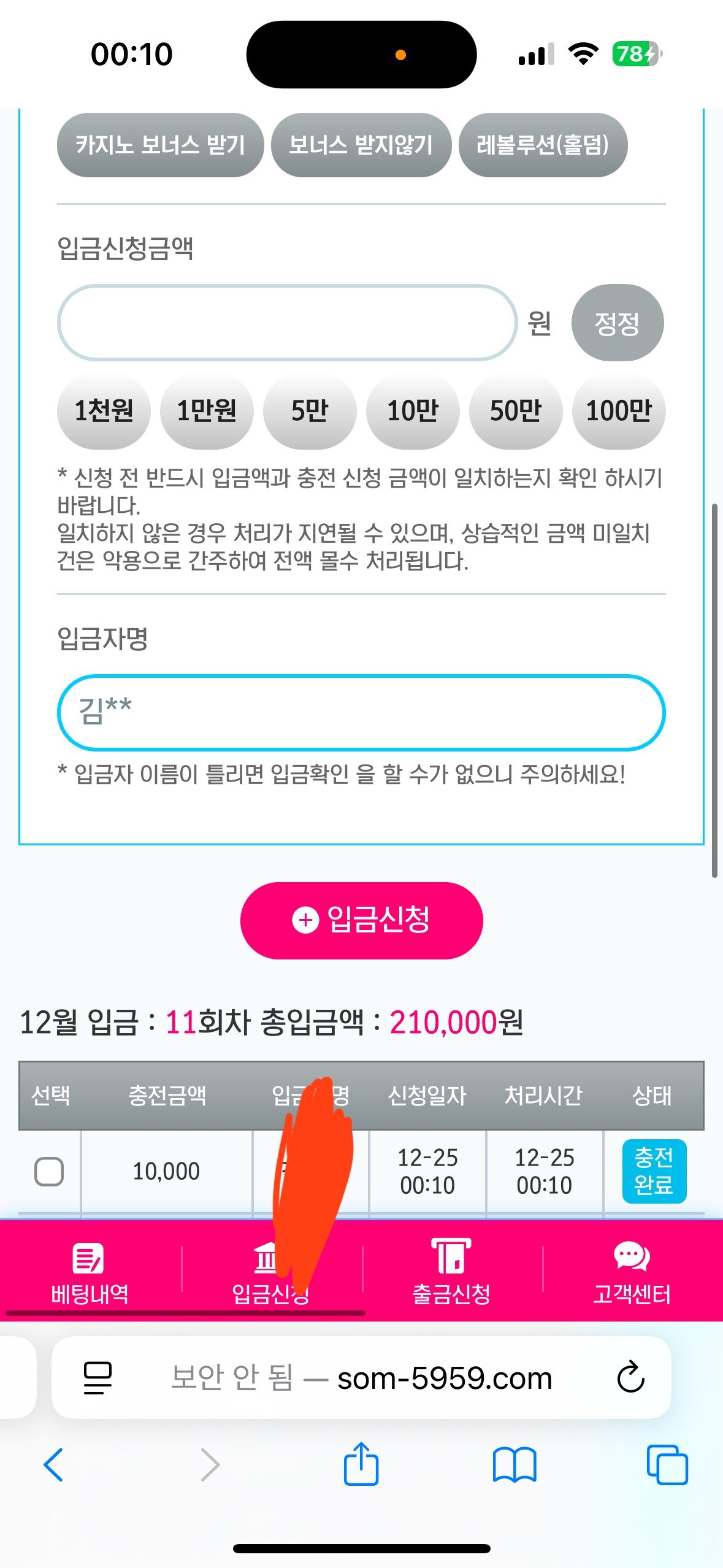The image size is (723, 1568).
Task: Add 1만원 to the deposit amount
Action: click(207, 411)
